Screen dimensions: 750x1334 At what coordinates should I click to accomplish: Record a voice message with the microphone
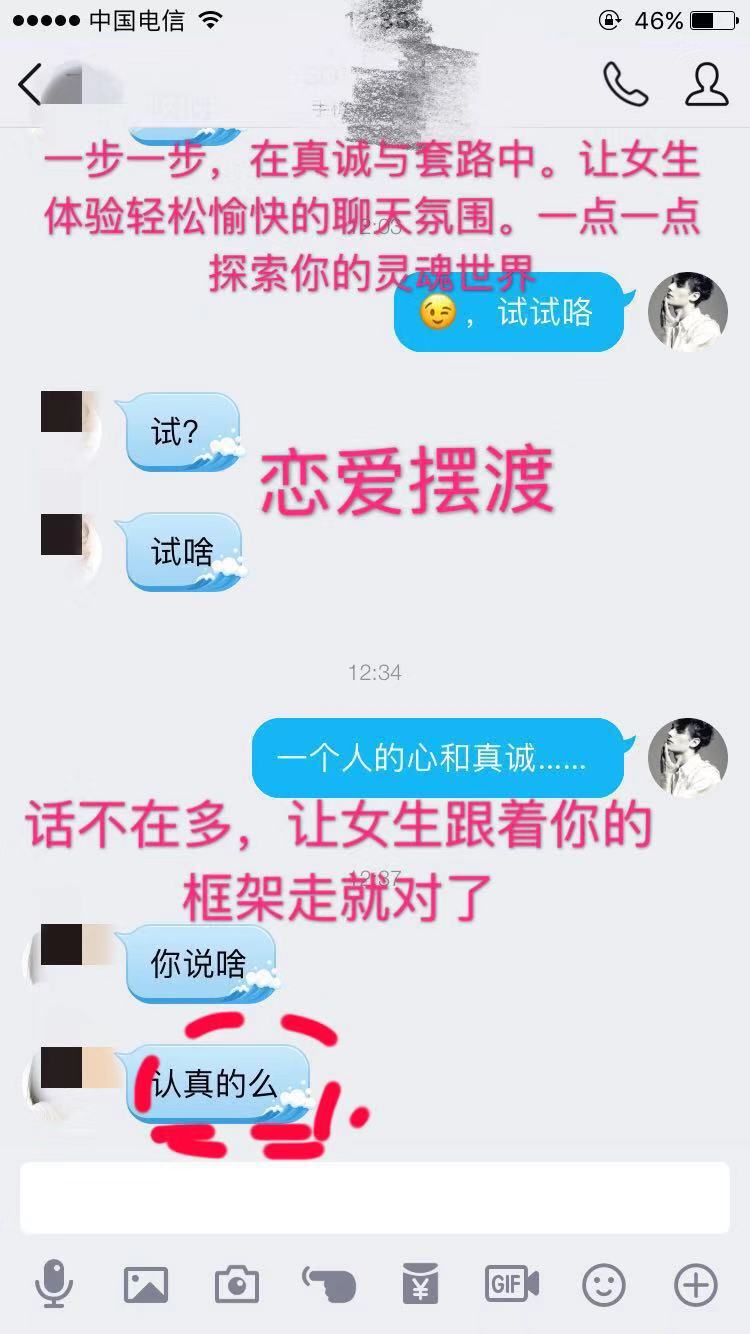(x=53, y=1284)
